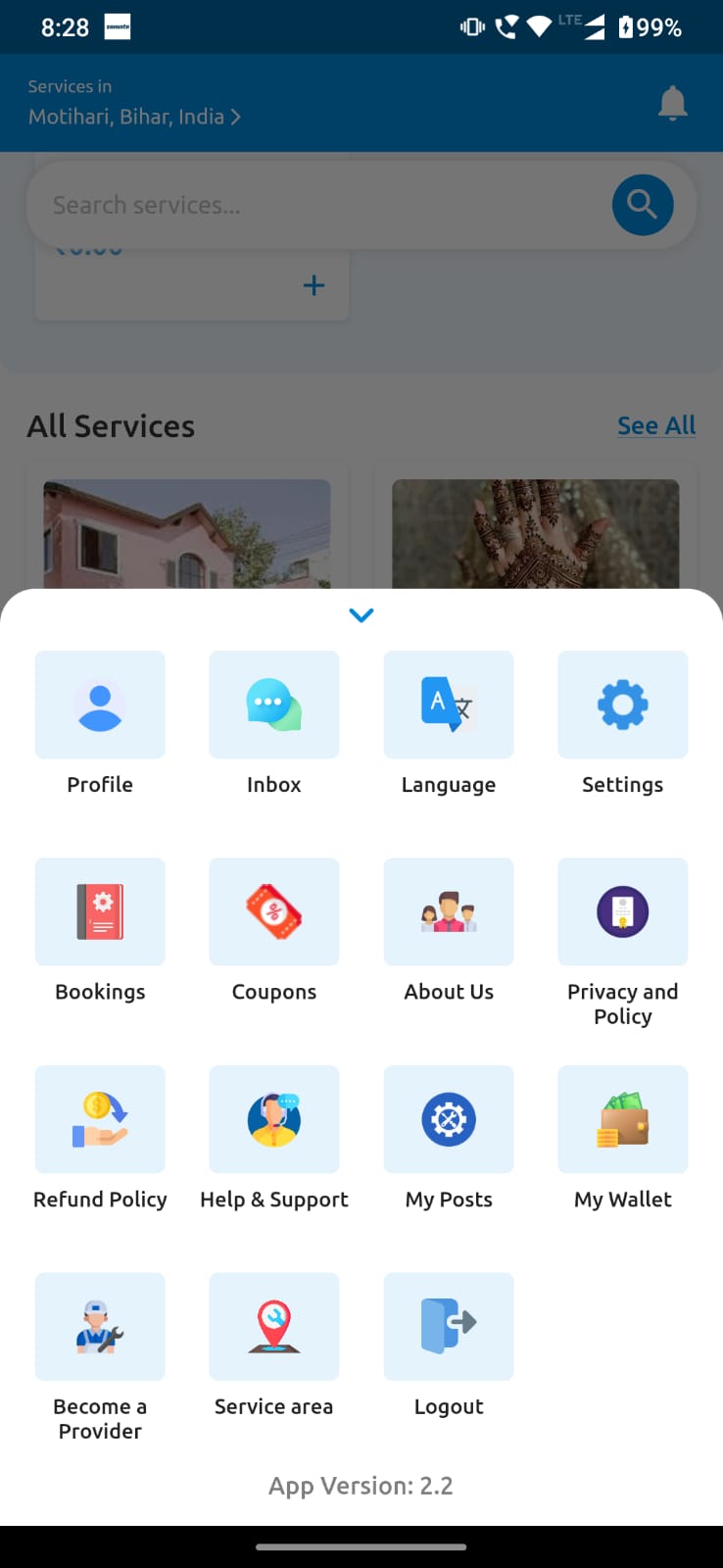Open the Service area option
The image size is (723, 1568).
274,1327
